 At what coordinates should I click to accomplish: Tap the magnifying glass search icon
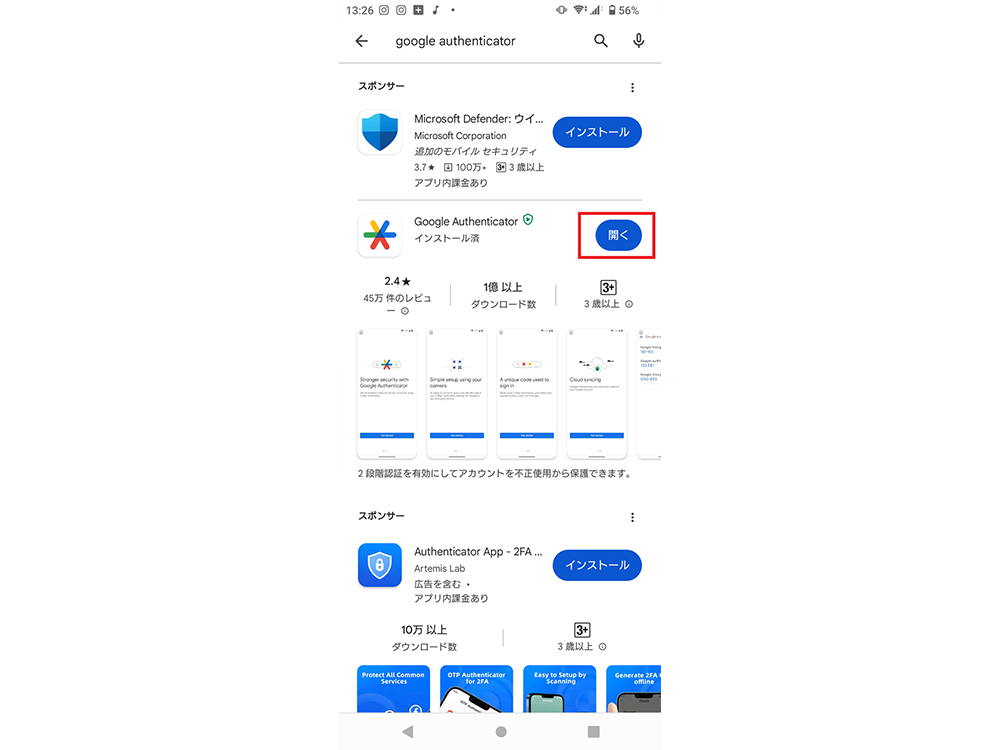[x=601, y=41]
